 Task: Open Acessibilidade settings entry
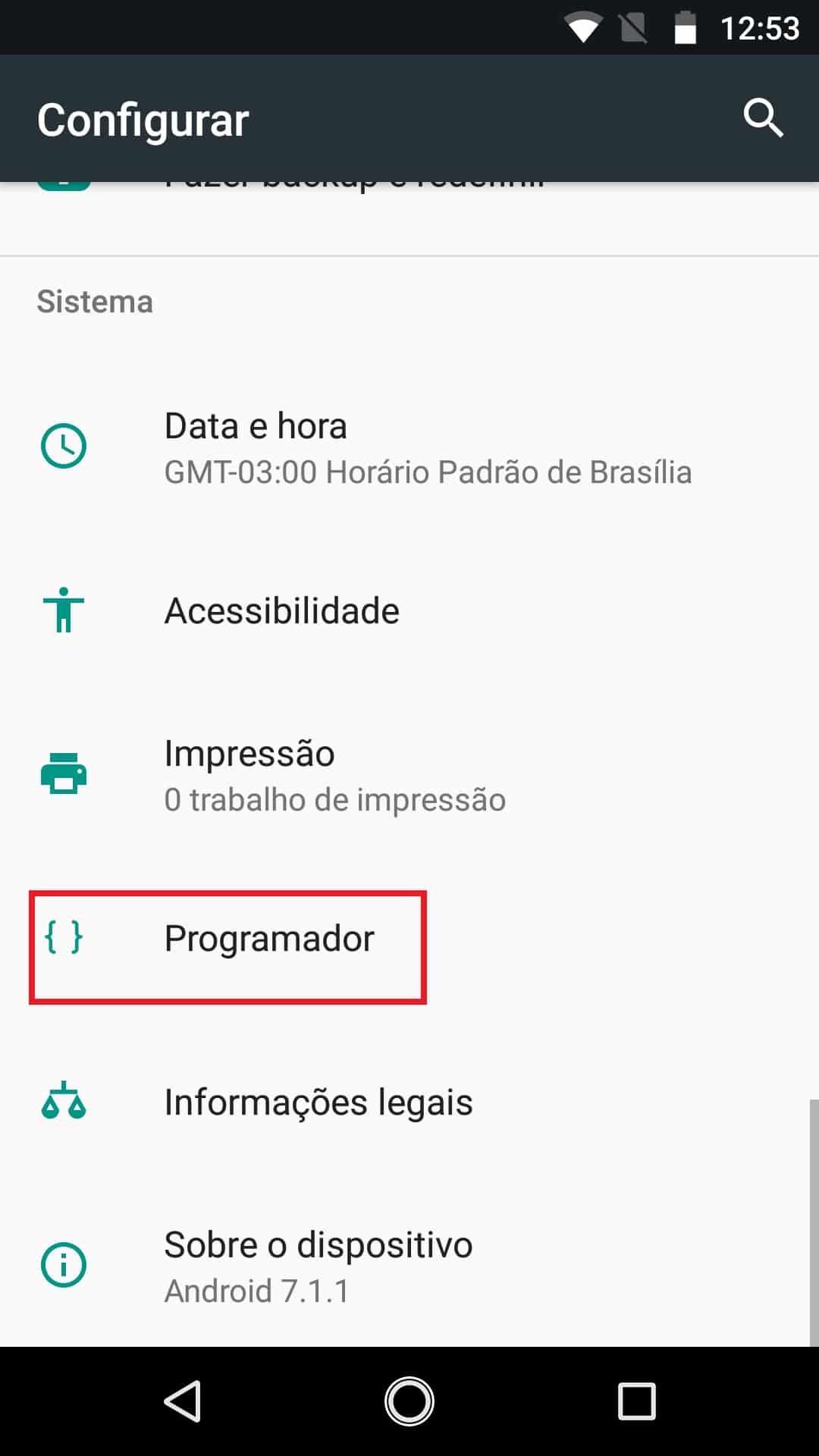(282, 610)
